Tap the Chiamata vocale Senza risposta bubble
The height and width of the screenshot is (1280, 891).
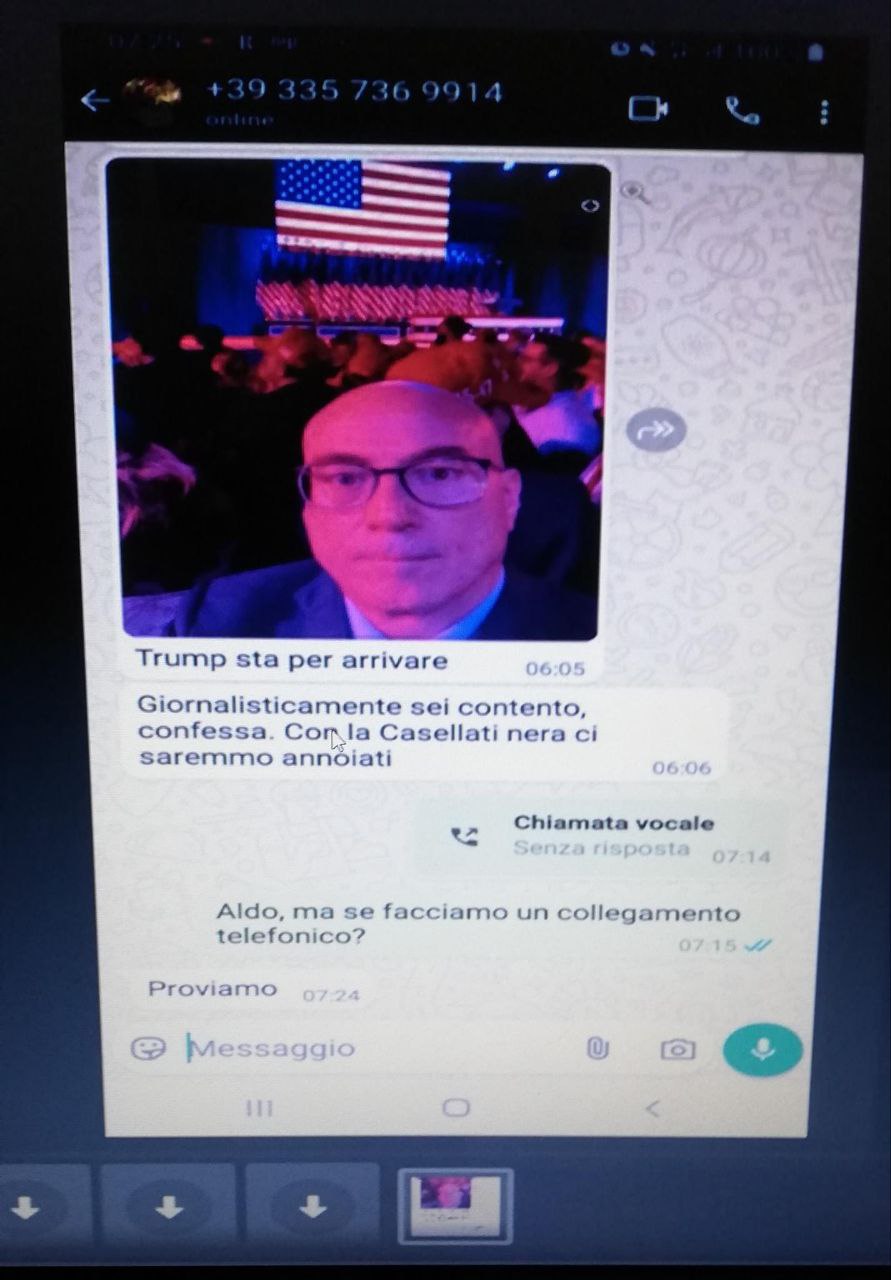coord(600,836)
